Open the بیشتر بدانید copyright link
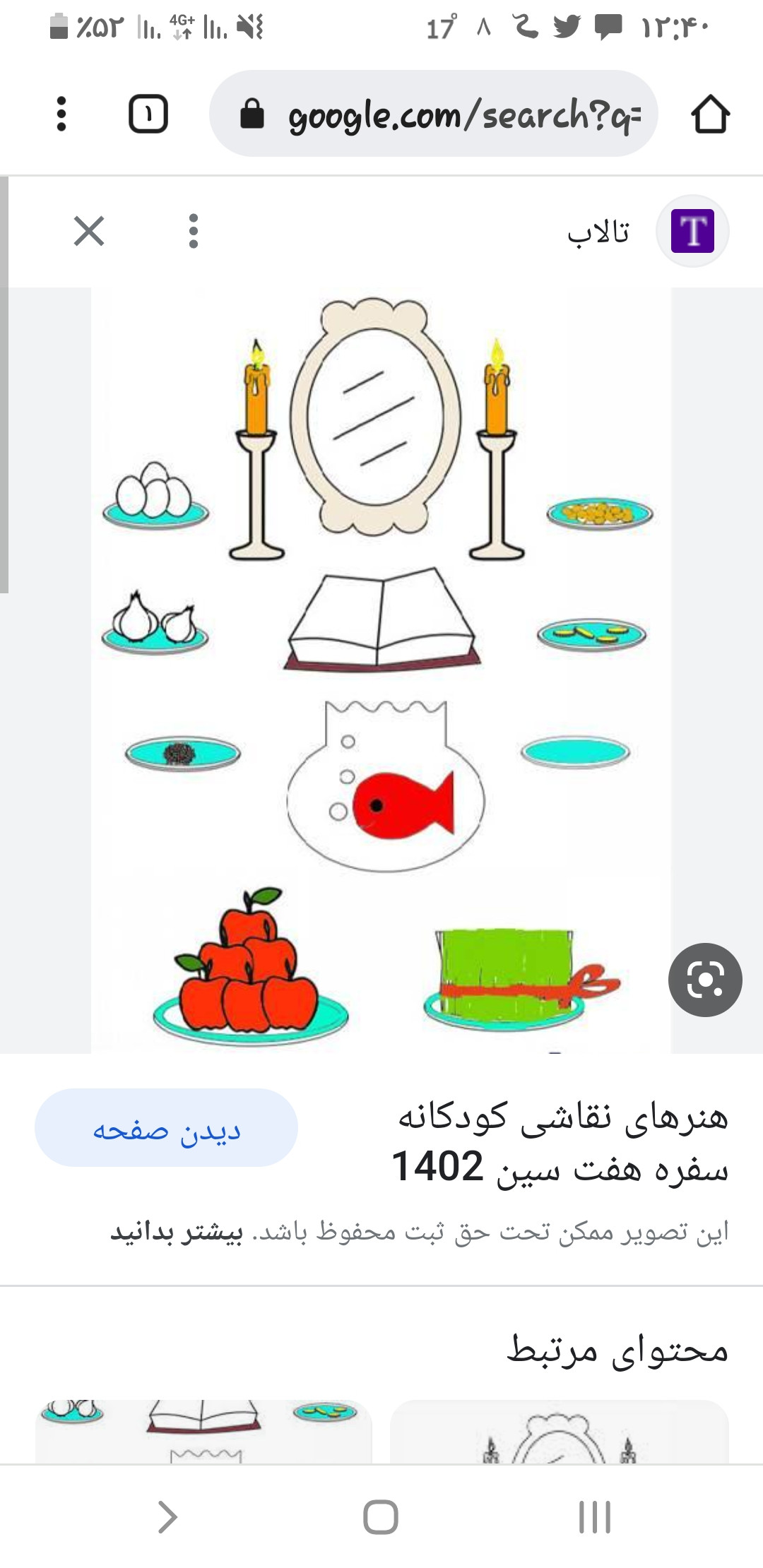This screenshot has width=763, height=1568. (177, 1232)
